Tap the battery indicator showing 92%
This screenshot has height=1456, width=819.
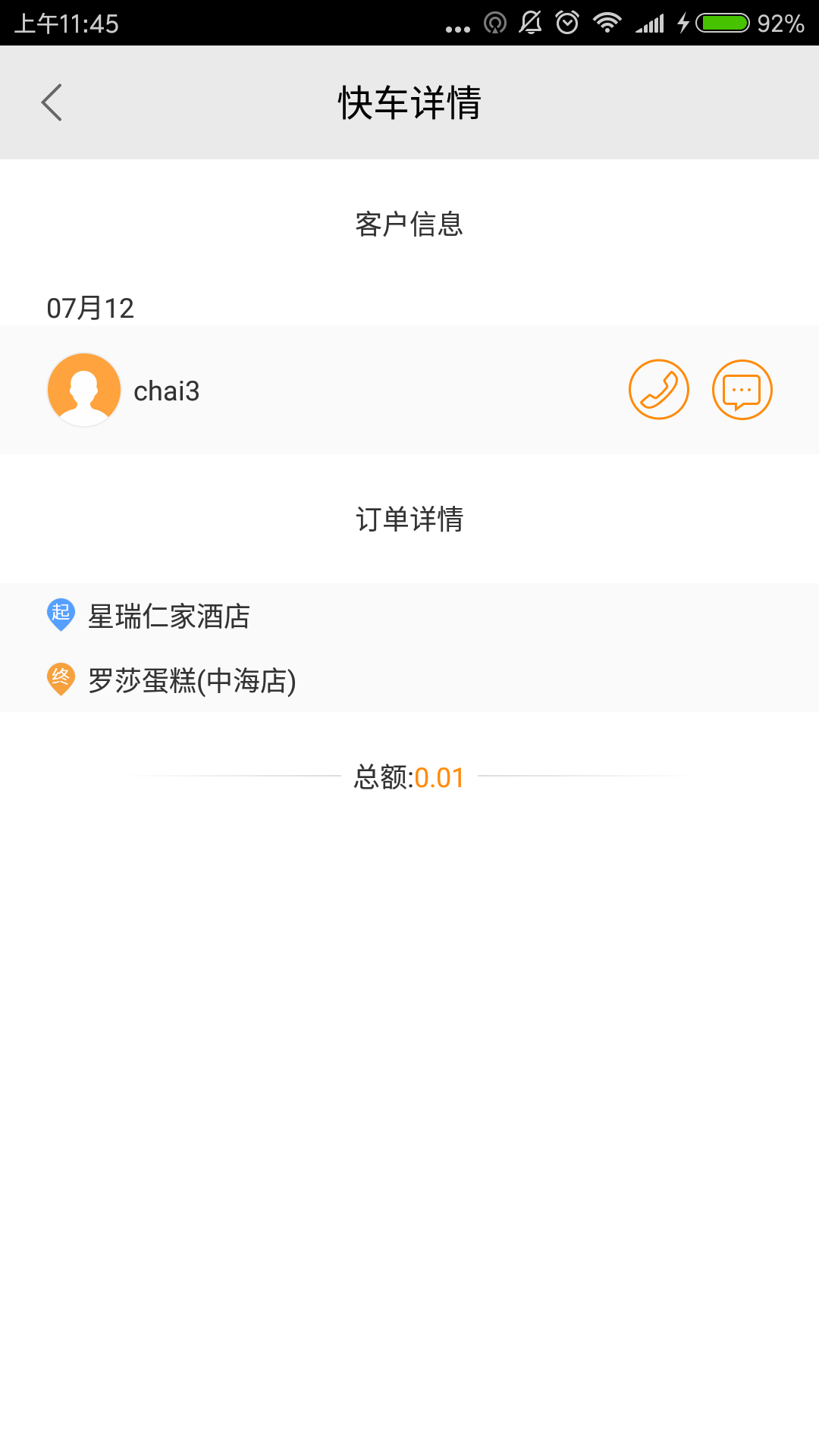click(x=724, y=23)
